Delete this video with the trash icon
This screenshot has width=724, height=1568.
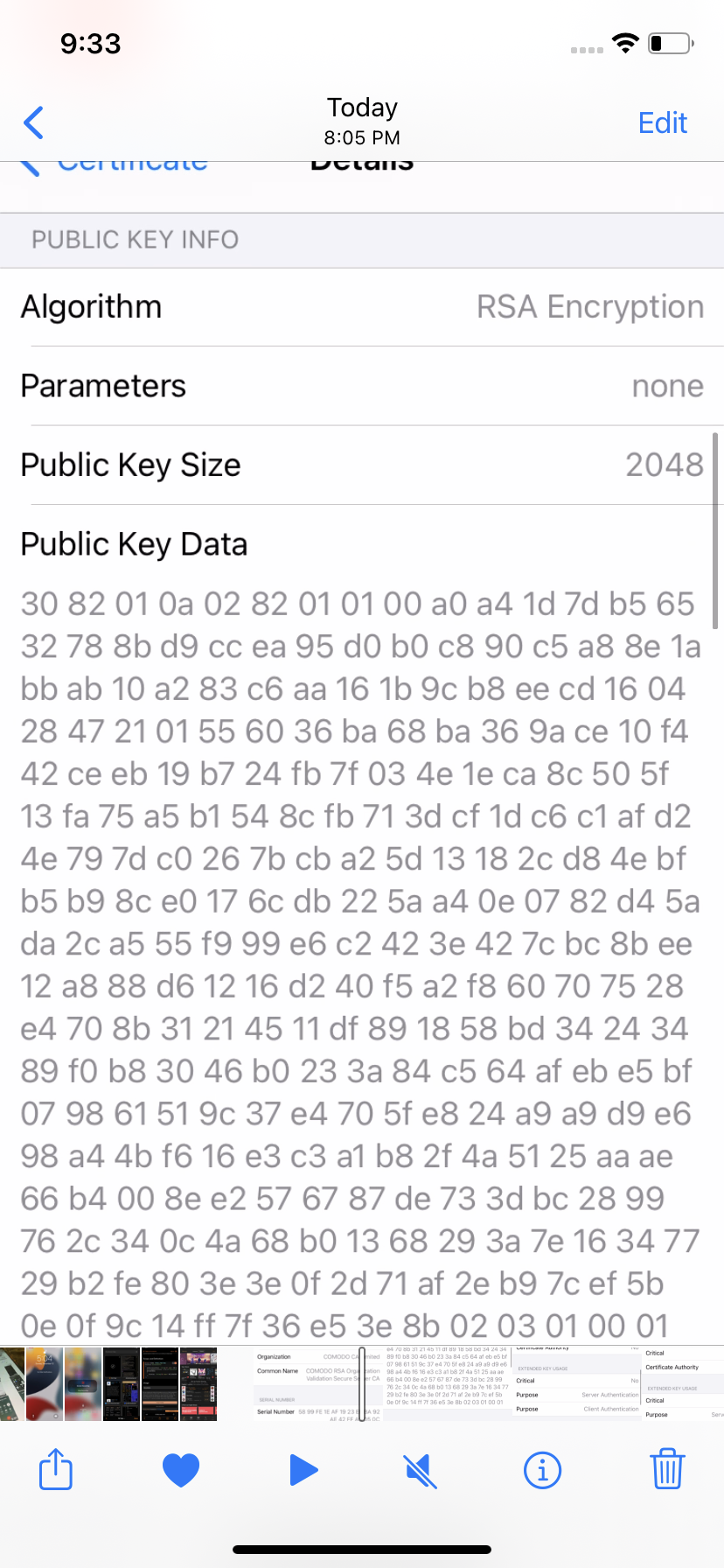point(667,1469)
